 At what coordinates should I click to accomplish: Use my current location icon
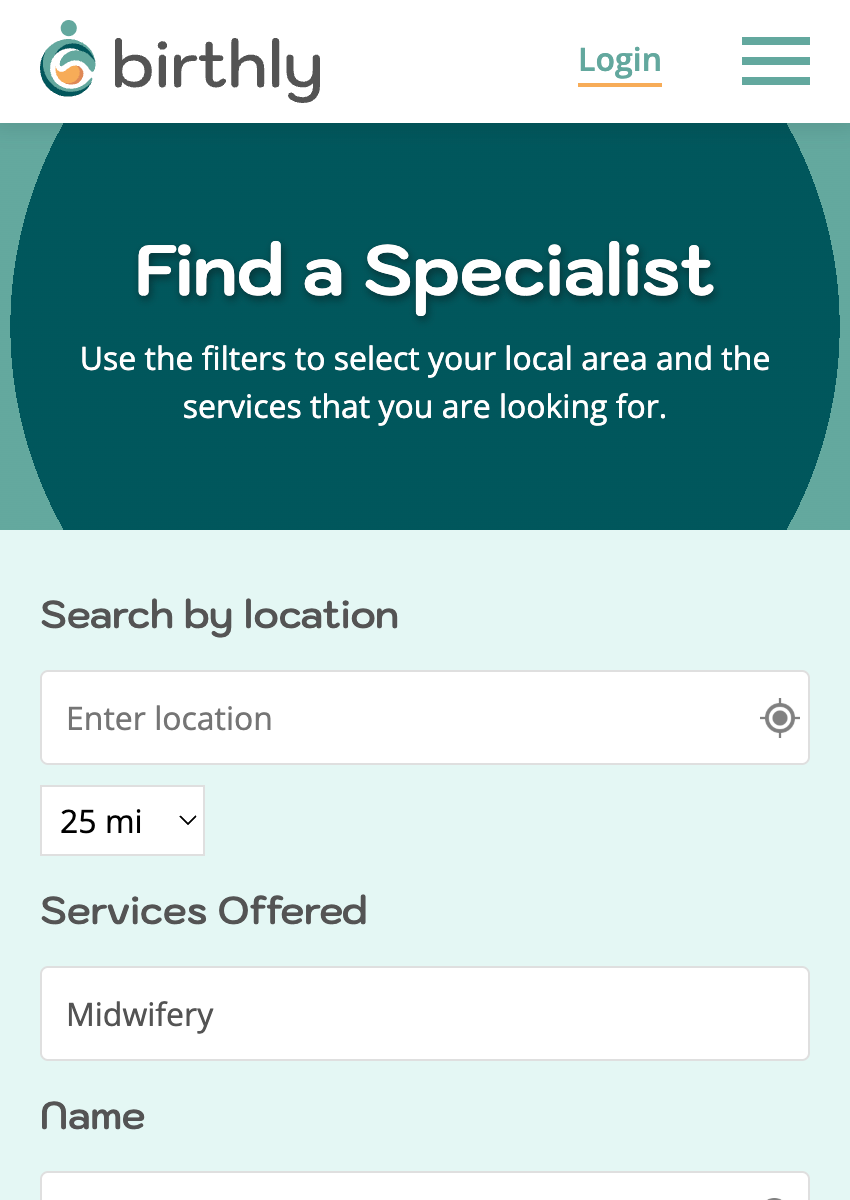(779, 718)
